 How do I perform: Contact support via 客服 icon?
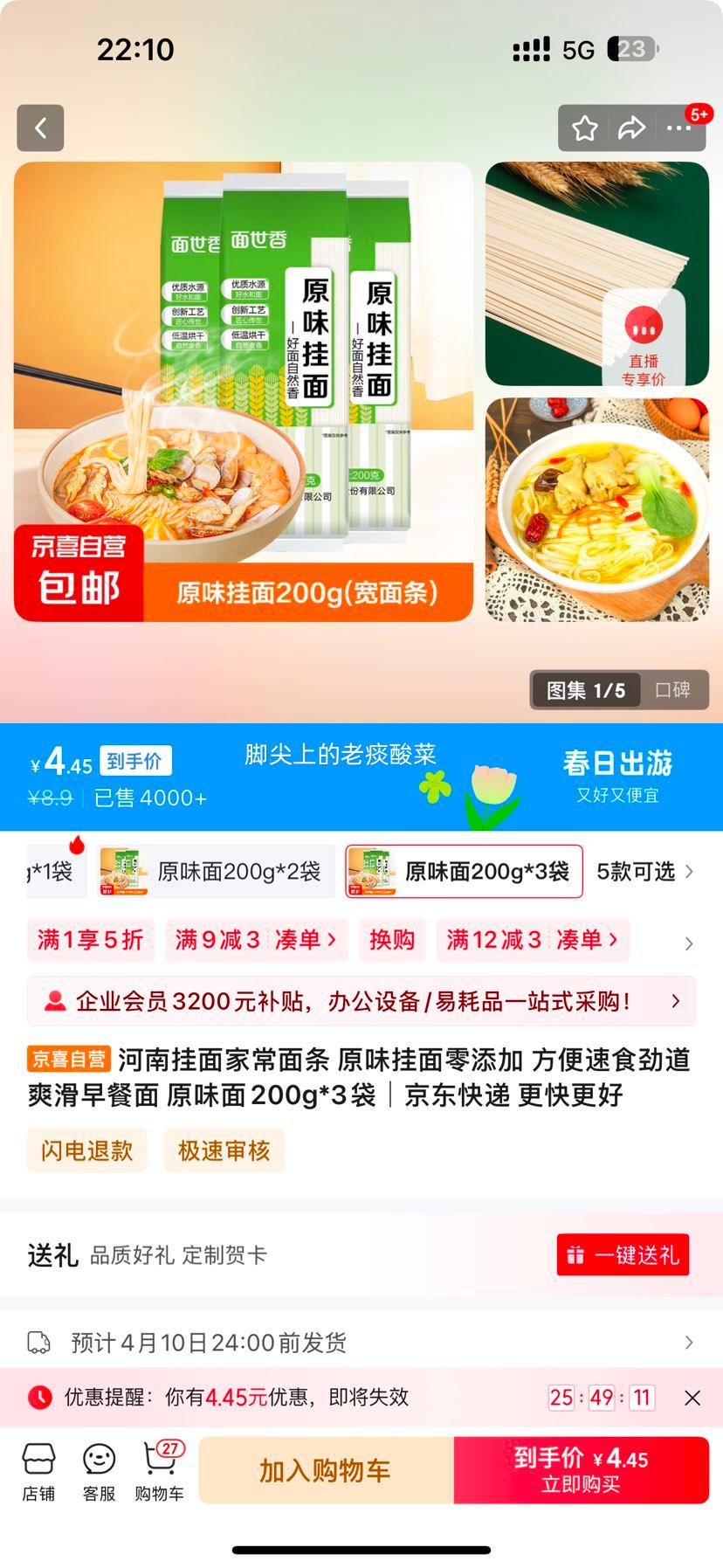pos(98,1470)
